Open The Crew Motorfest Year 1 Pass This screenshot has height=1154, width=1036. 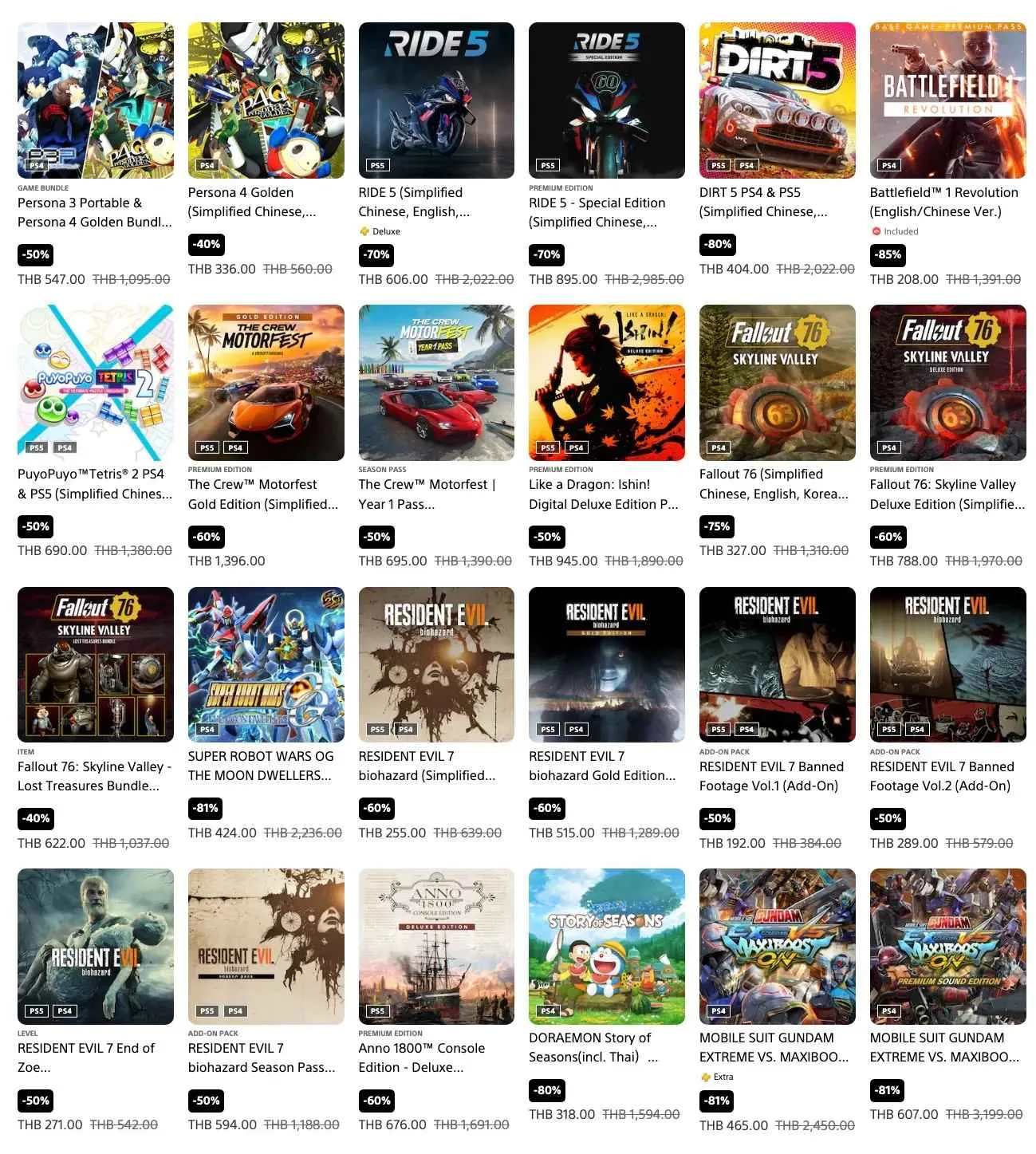pos(436,382)
